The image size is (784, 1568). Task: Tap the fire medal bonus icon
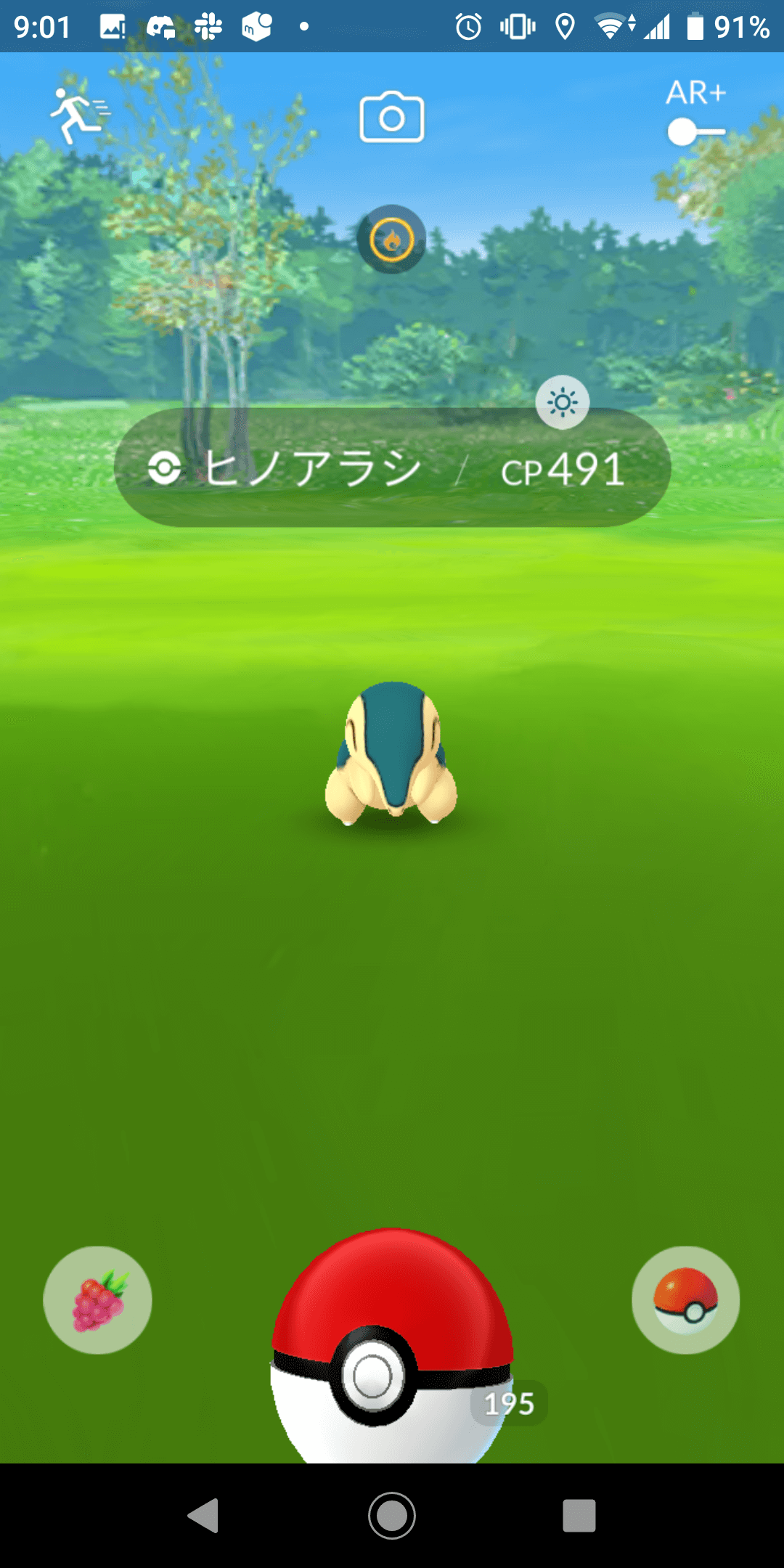click(391, 240)
